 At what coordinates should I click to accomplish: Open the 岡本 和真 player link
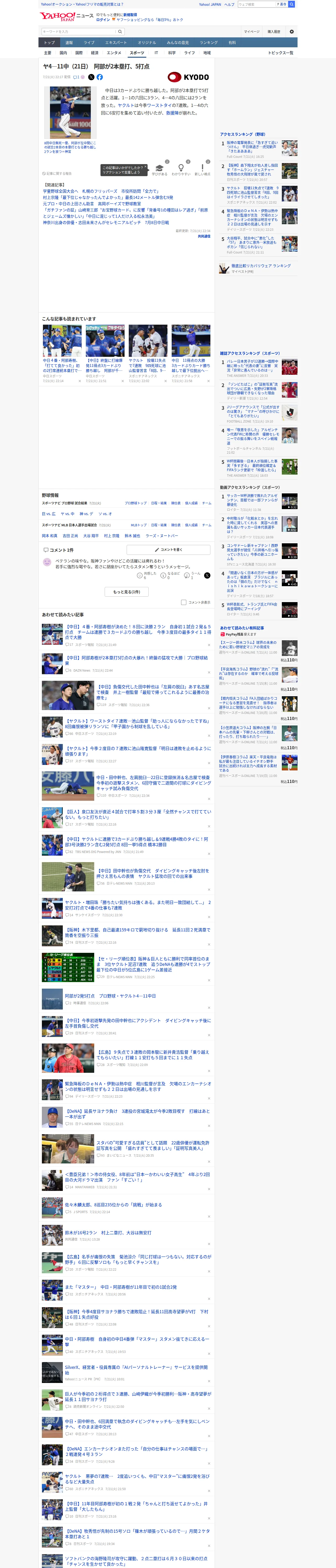coord(49,536)
